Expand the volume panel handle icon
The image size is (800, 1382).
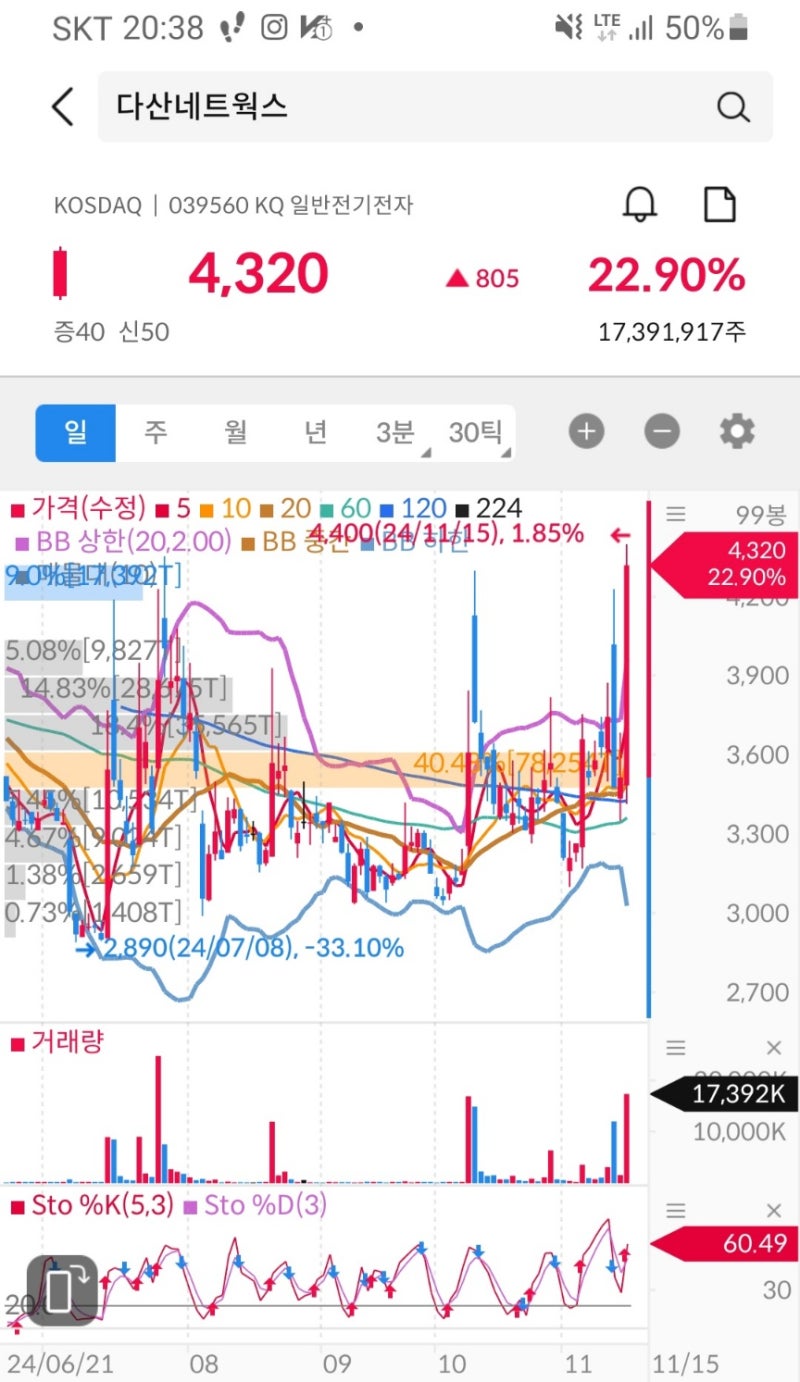coord(676,1047)
